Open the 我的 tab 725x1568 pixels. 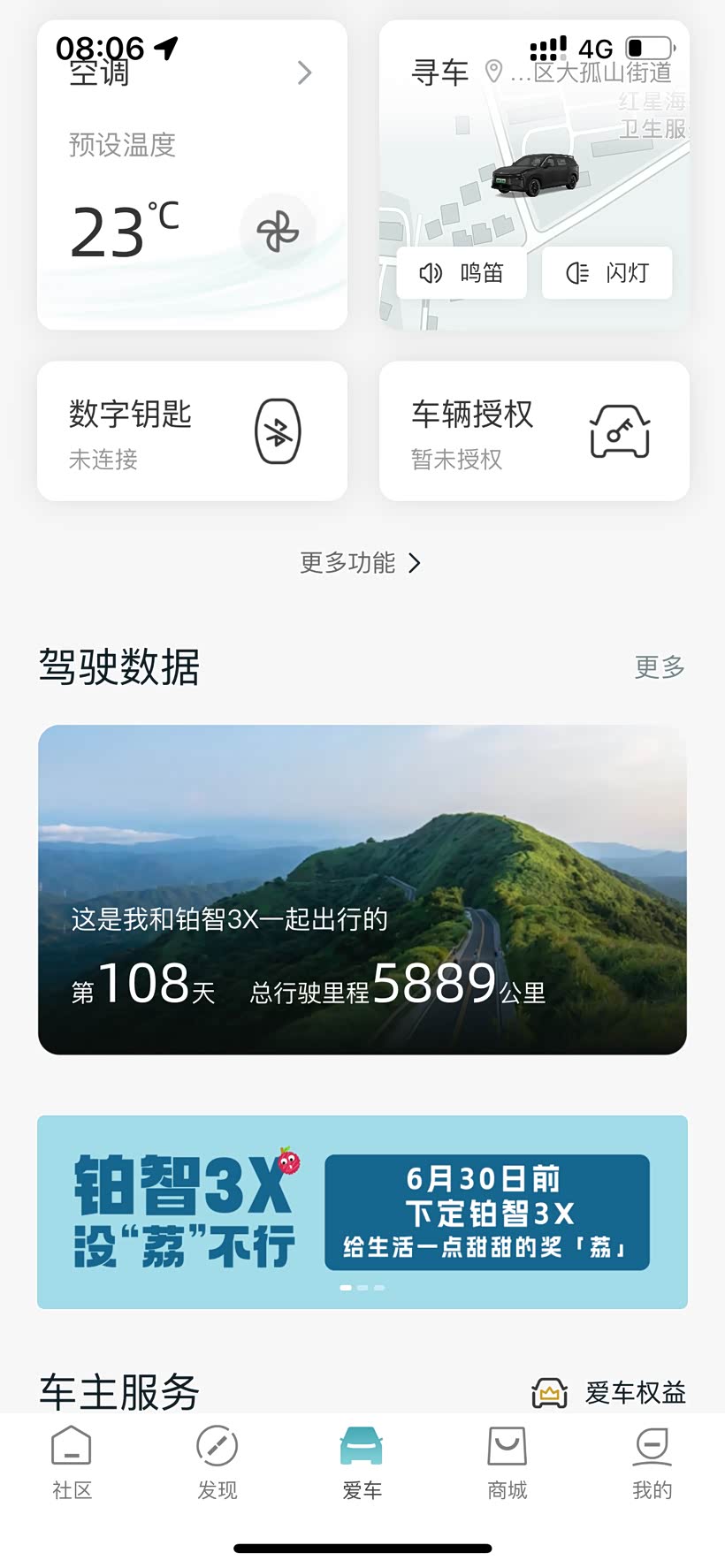[x=652, y=1464]
